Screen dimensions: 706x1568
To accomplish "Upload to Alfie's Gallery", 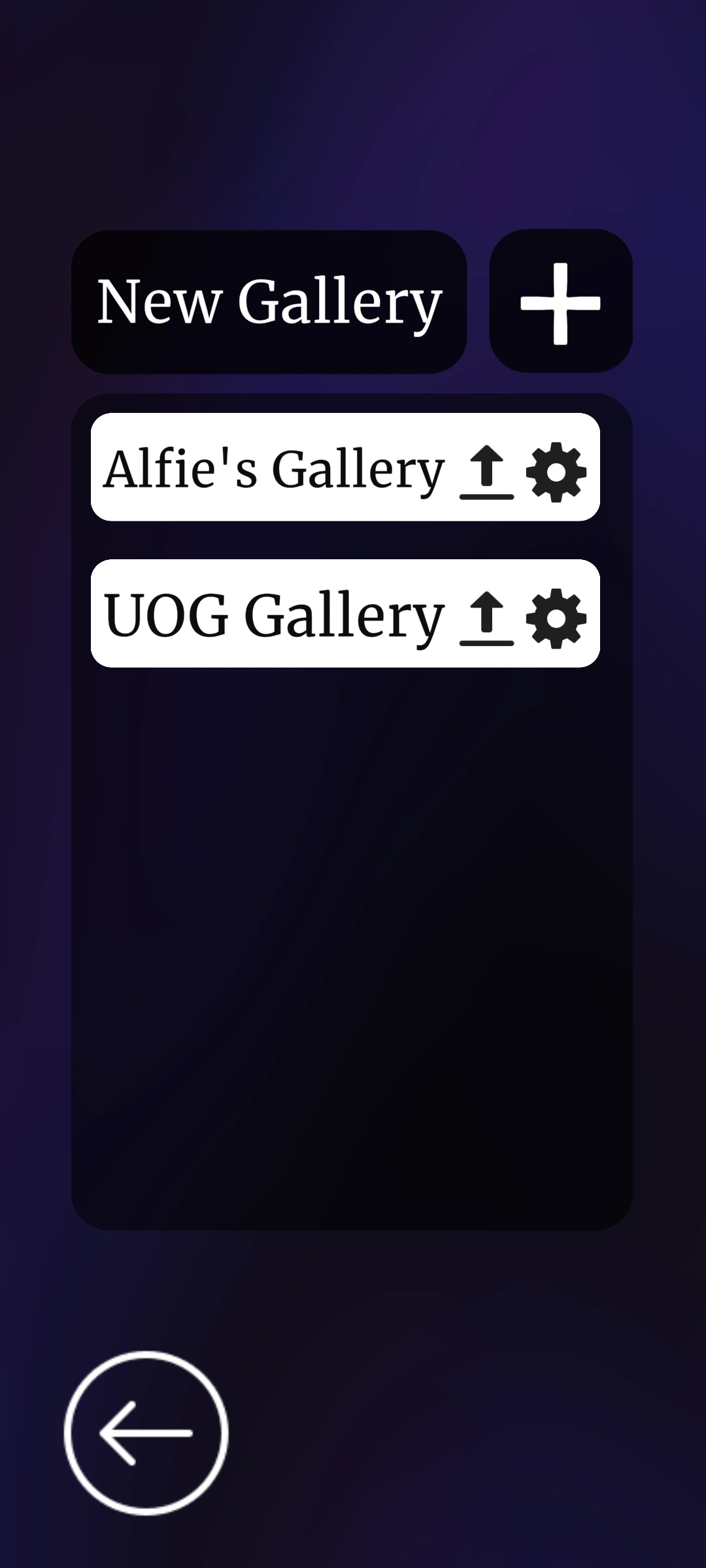I will click(486, 472).
